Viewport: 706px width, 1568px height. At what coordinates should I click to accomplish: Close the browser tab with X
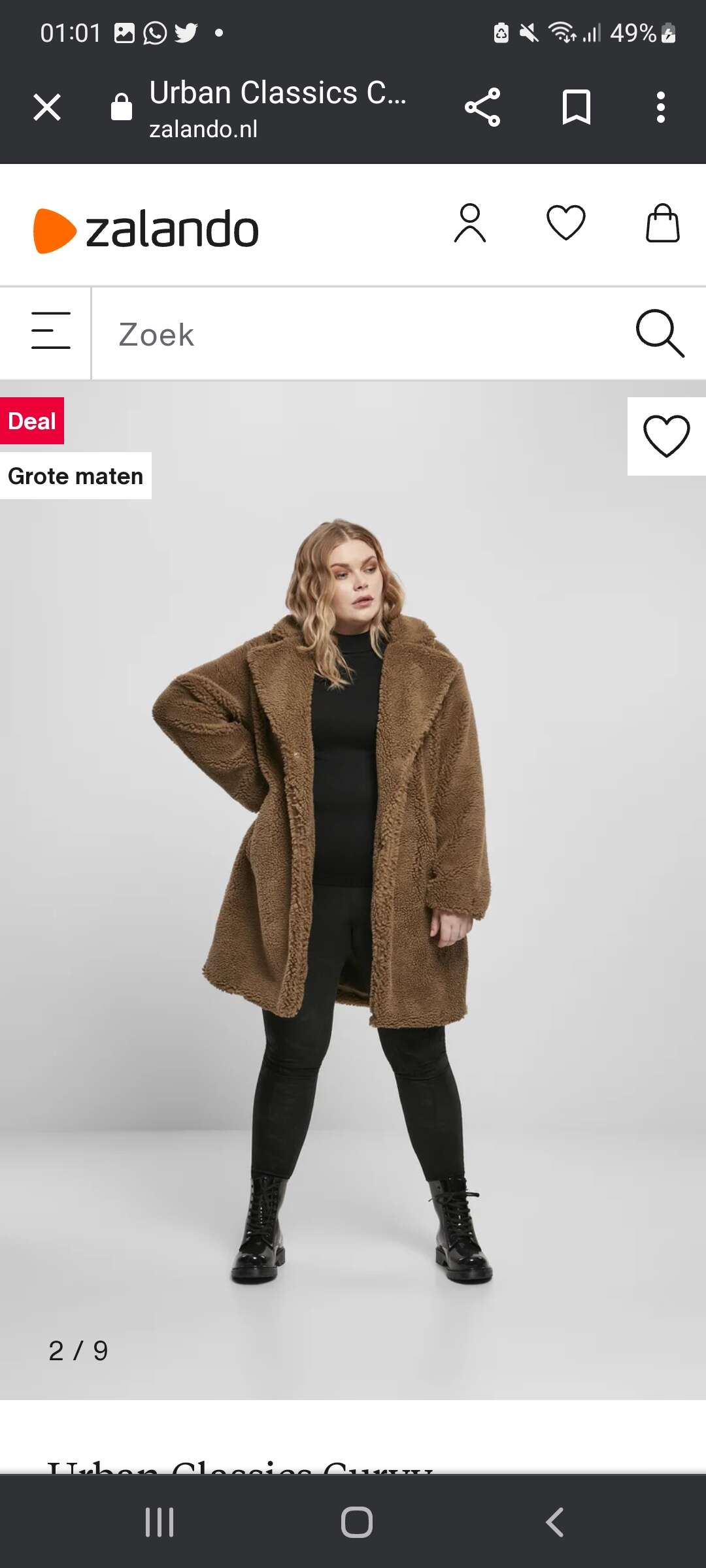[x=47, y=107]
